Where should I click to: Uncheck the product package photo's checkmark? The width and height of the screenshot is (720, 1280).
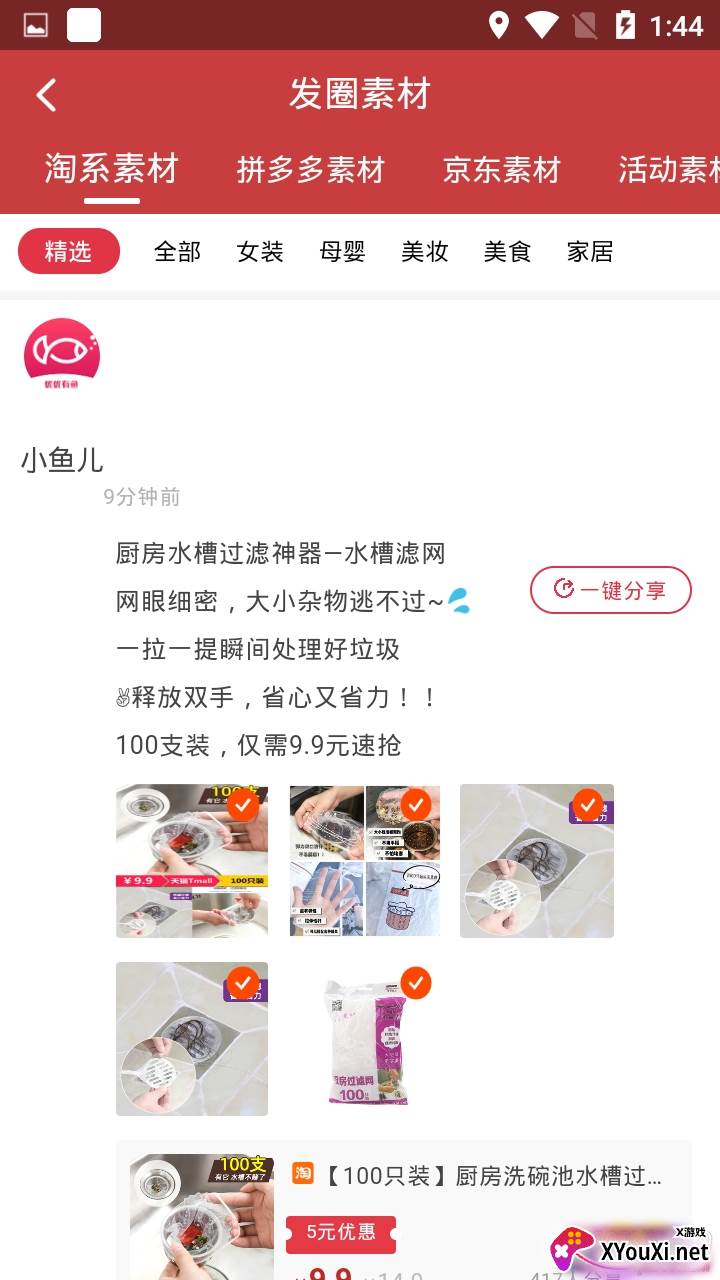pos(416,982)
